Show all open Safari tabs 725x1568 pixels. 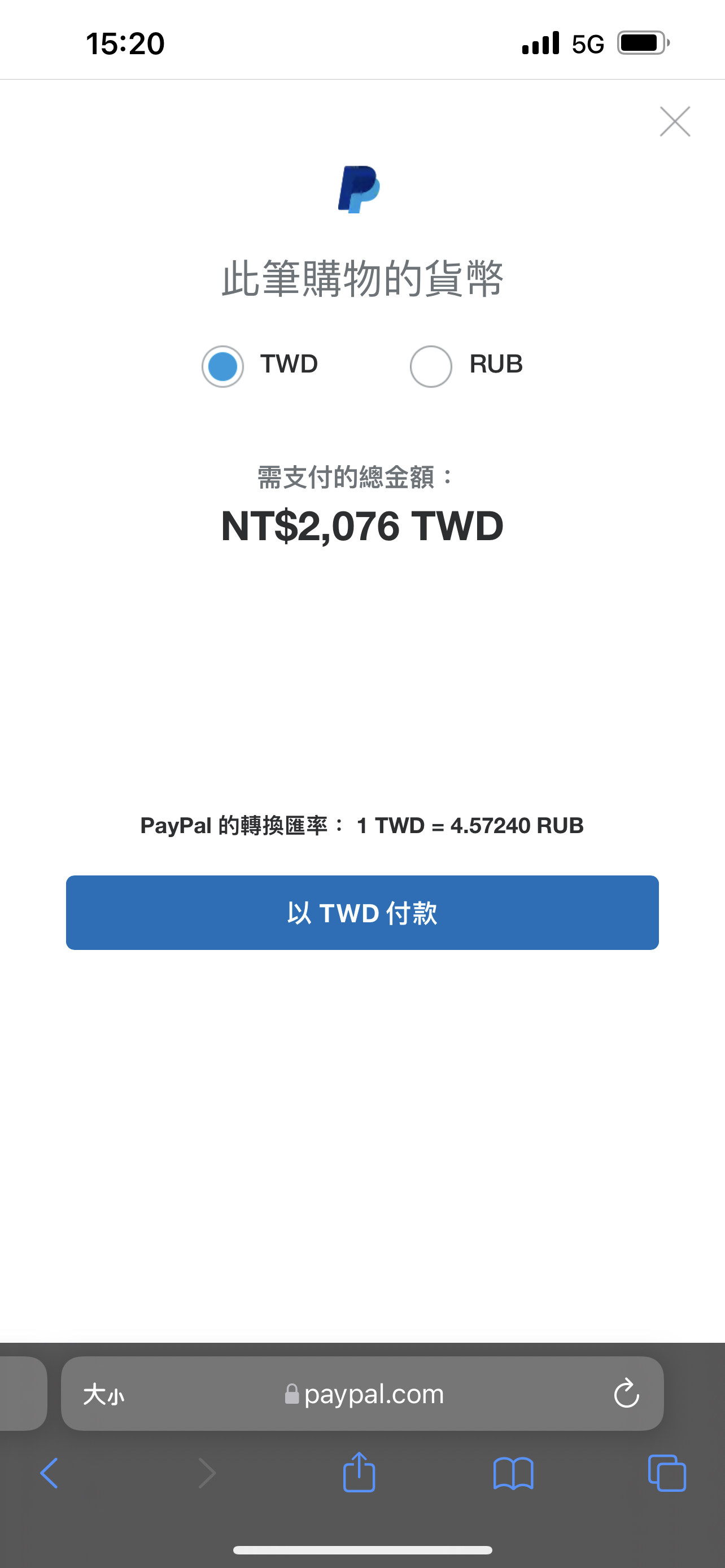(x=667, y=1473)
